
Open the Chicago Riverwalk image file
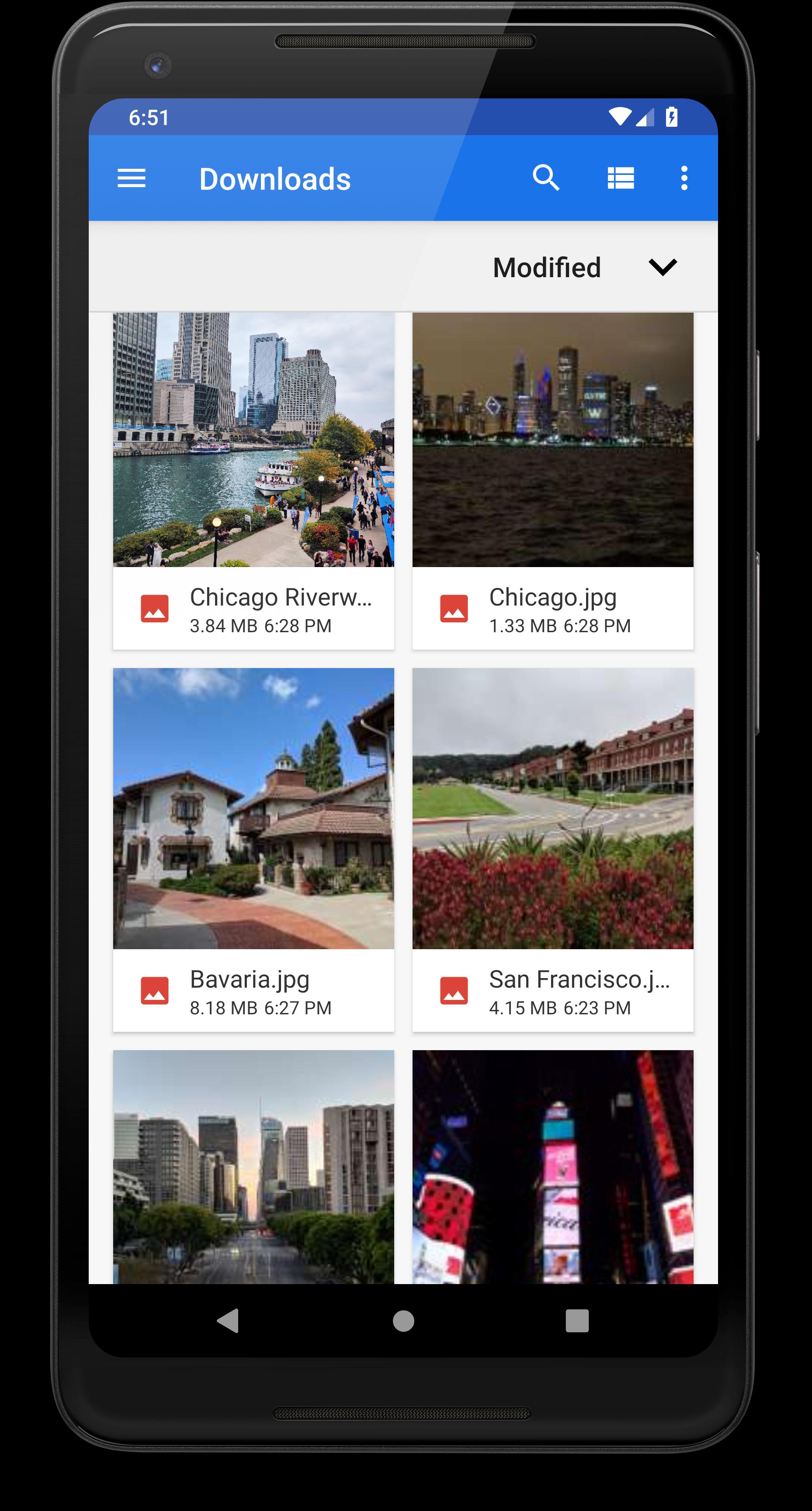coord(253,481)
